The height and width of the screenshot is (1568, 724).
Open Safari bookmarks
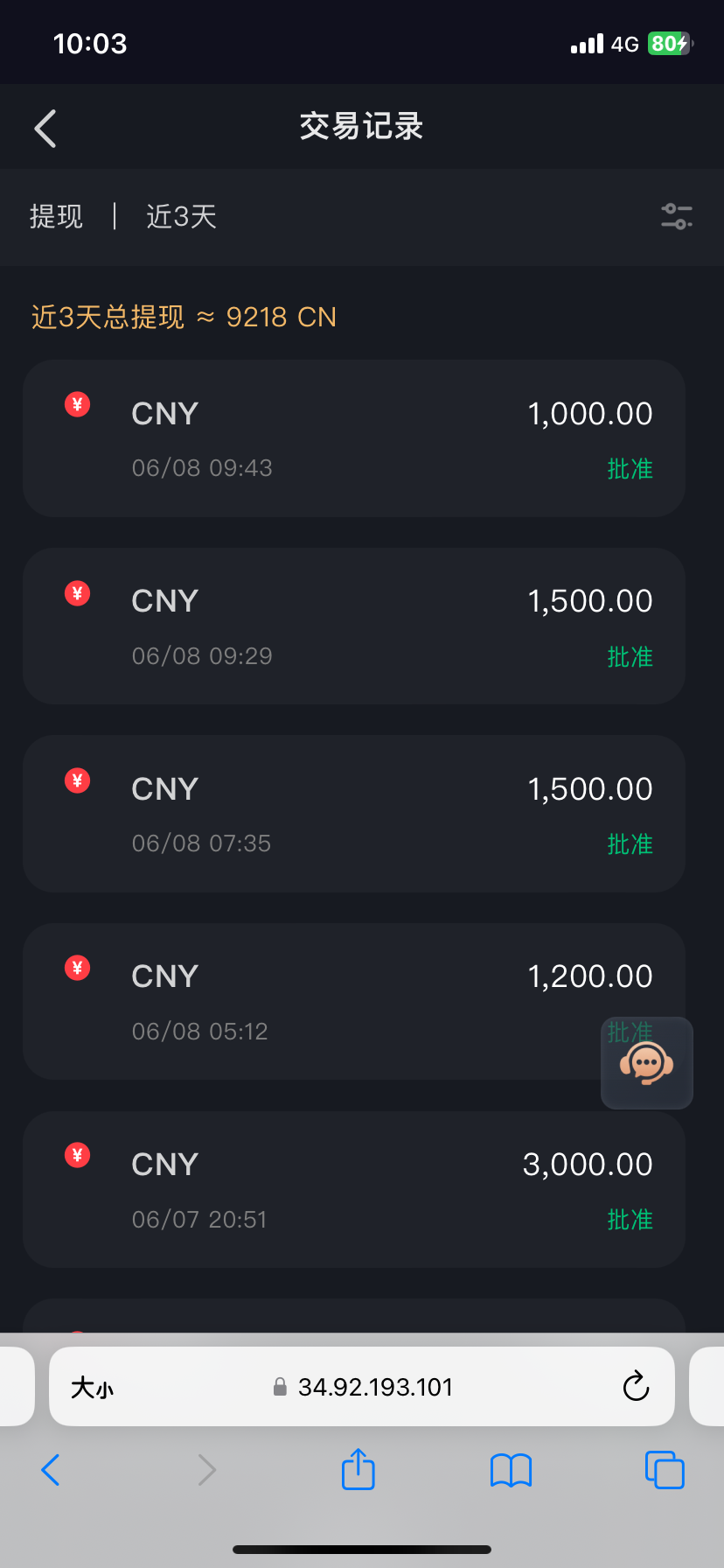pos(512,1470)
